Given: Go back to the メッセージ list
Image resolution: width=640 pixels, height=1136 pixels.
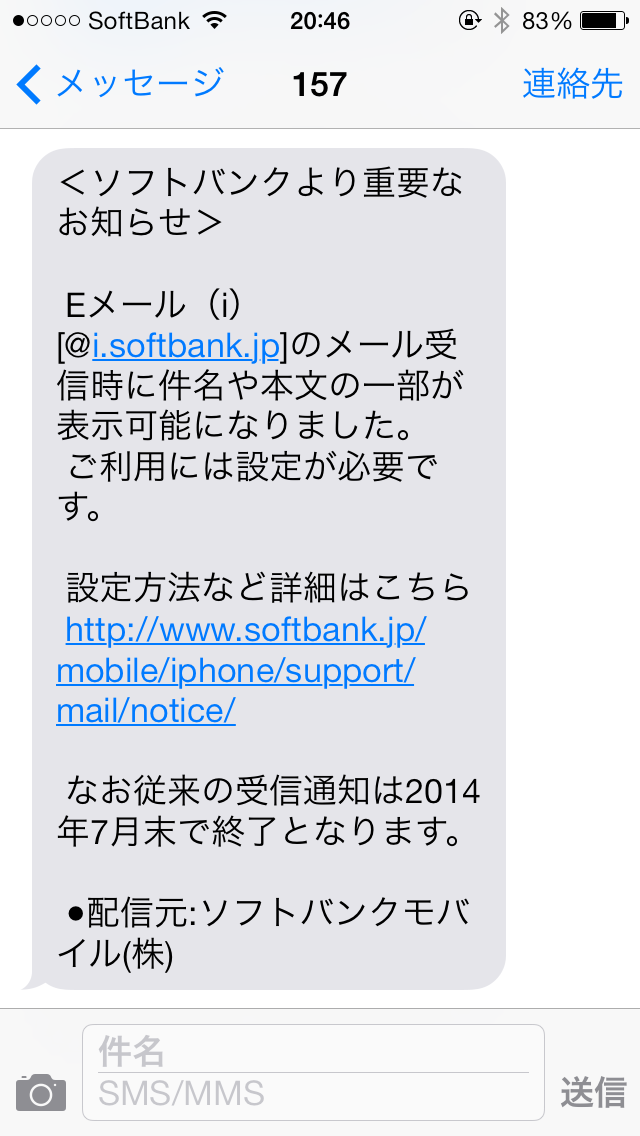Looking at the screenshot, I should 120,84.
